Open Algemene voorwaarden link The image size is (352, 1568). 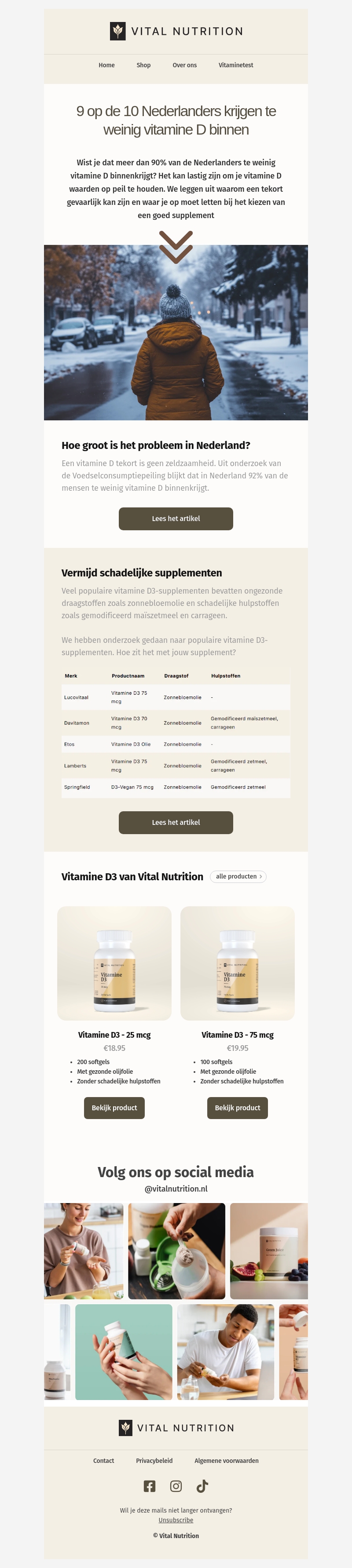point(227,1461)
